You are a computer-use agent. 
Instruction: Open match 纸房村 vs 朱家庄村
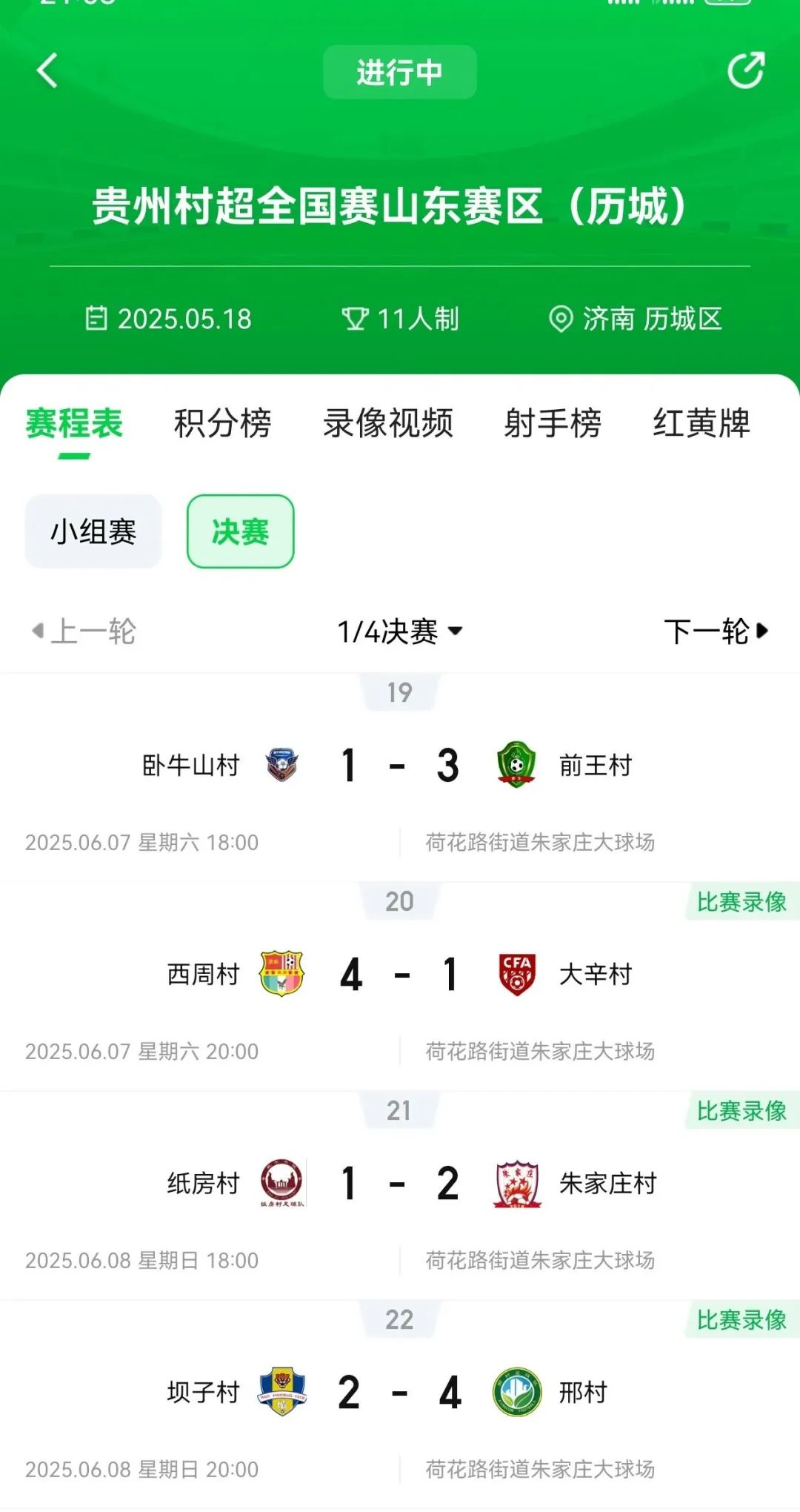[400, 1184]
